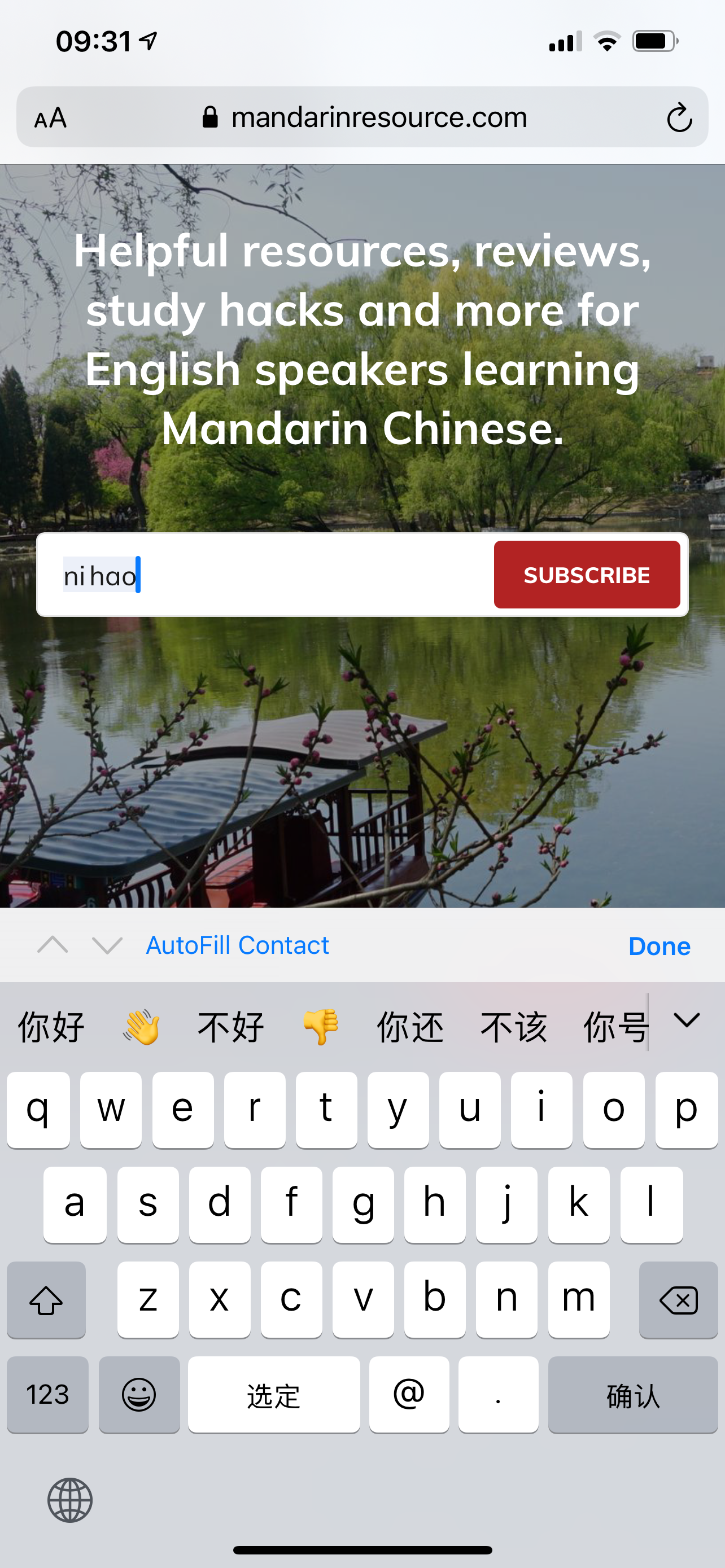The height and width of the screenshot is (1568, 725).
Task: Open the emoji keyboard
Action: tap(139, 1395)
